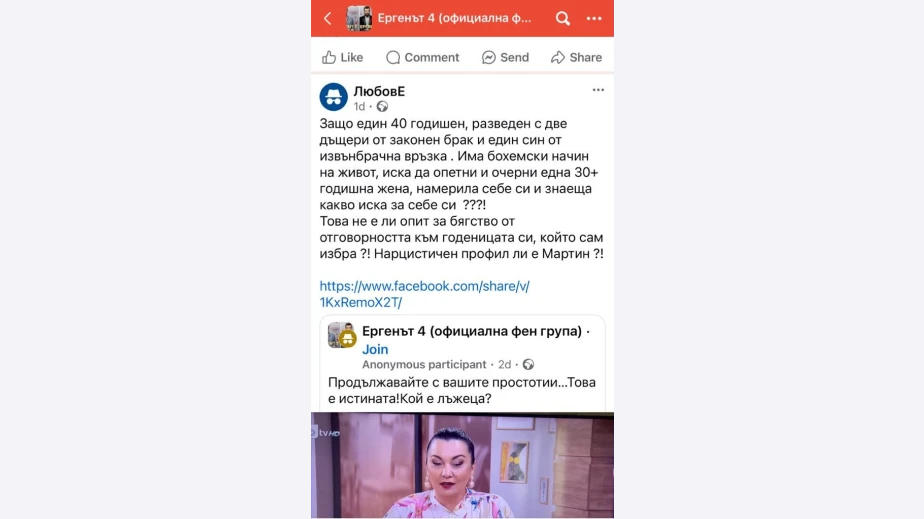Like the post above
This screenshot has width=924, height=519.
click(x=342, y=57)
